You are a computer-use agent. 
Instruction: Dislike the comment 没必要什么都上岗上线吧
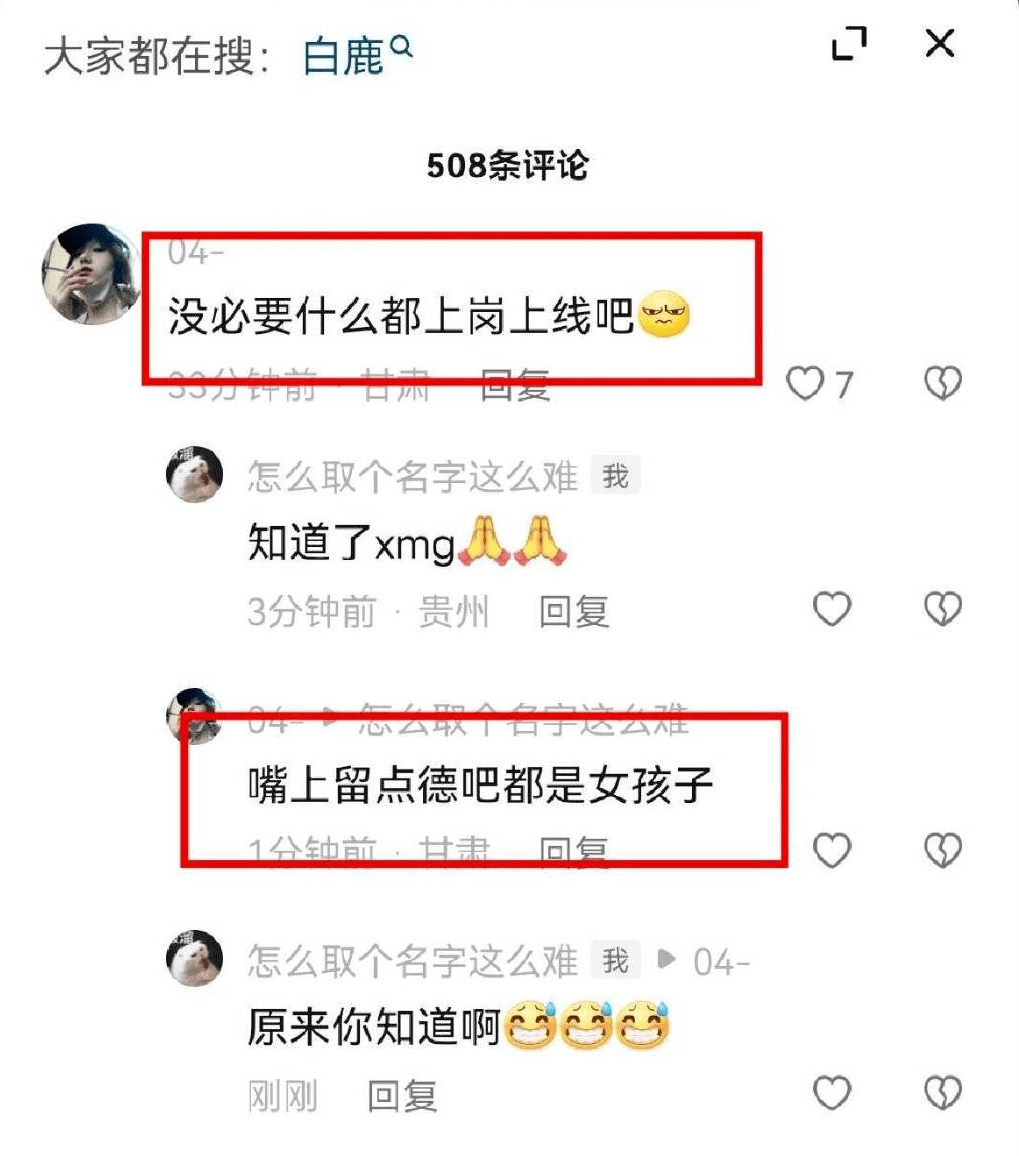(942, 383)
